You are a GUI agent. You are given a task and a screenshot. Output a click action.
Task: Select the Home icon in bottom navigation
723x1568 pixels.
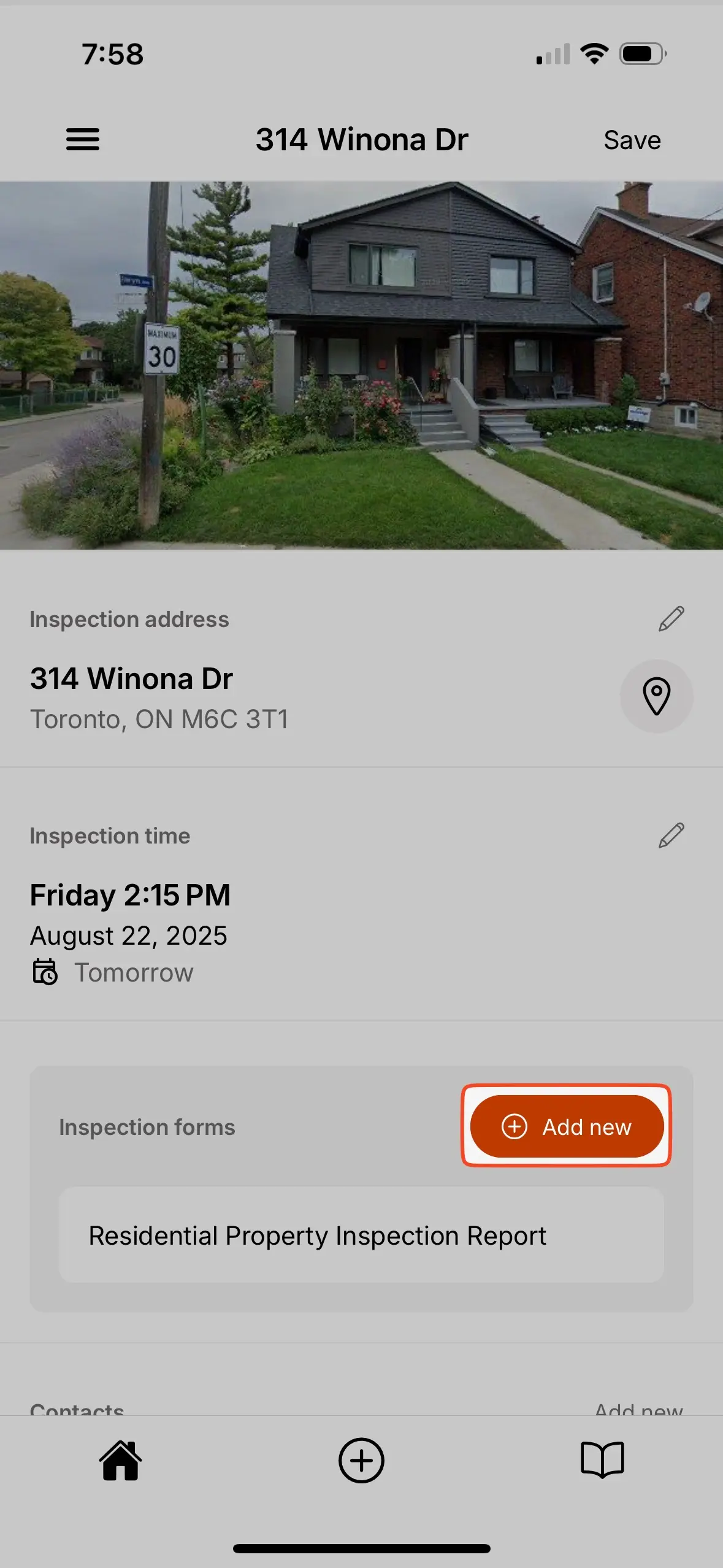(x=120, y=1460)
